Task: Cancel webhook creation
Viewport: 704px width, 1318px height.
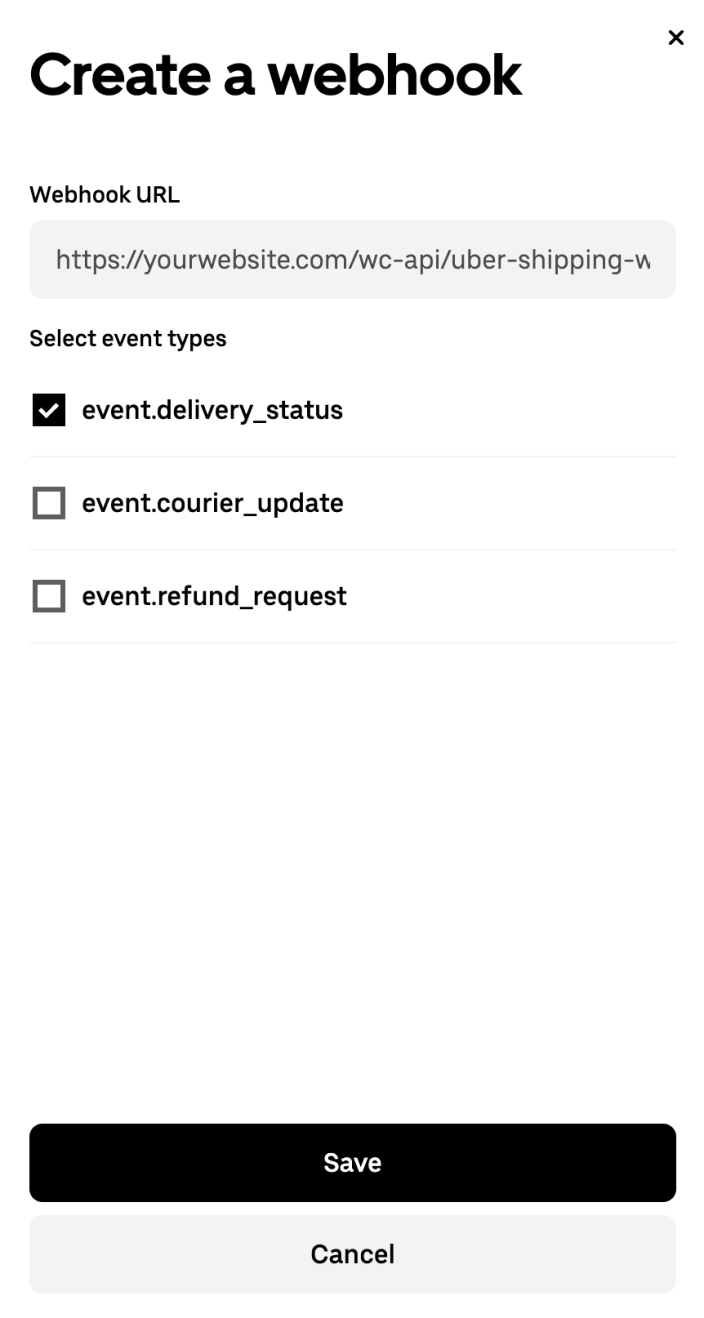Action: coord(352,1254)
